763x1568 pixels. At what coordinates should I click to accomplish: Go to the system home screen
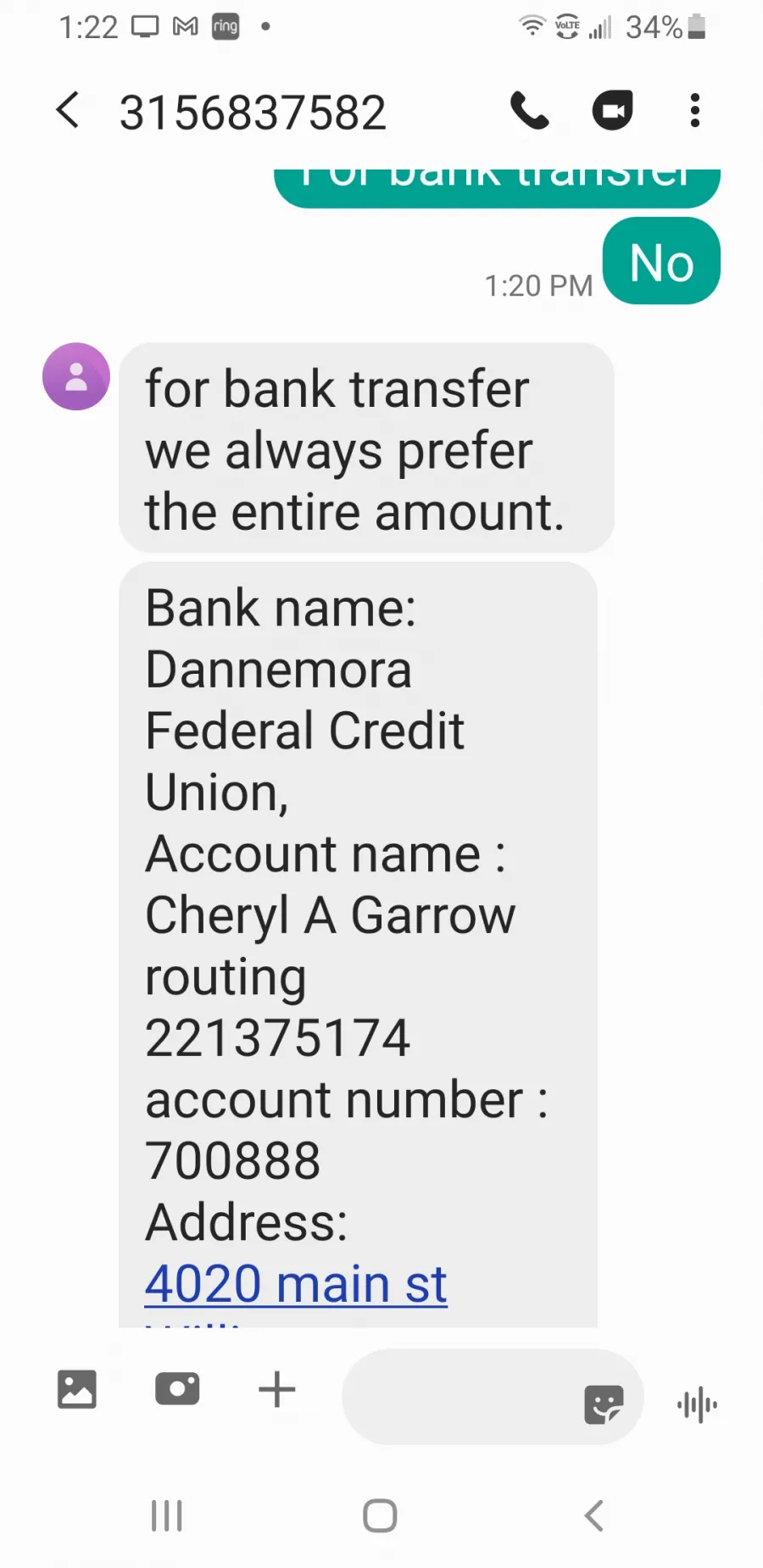click(x=380, y=1515)
